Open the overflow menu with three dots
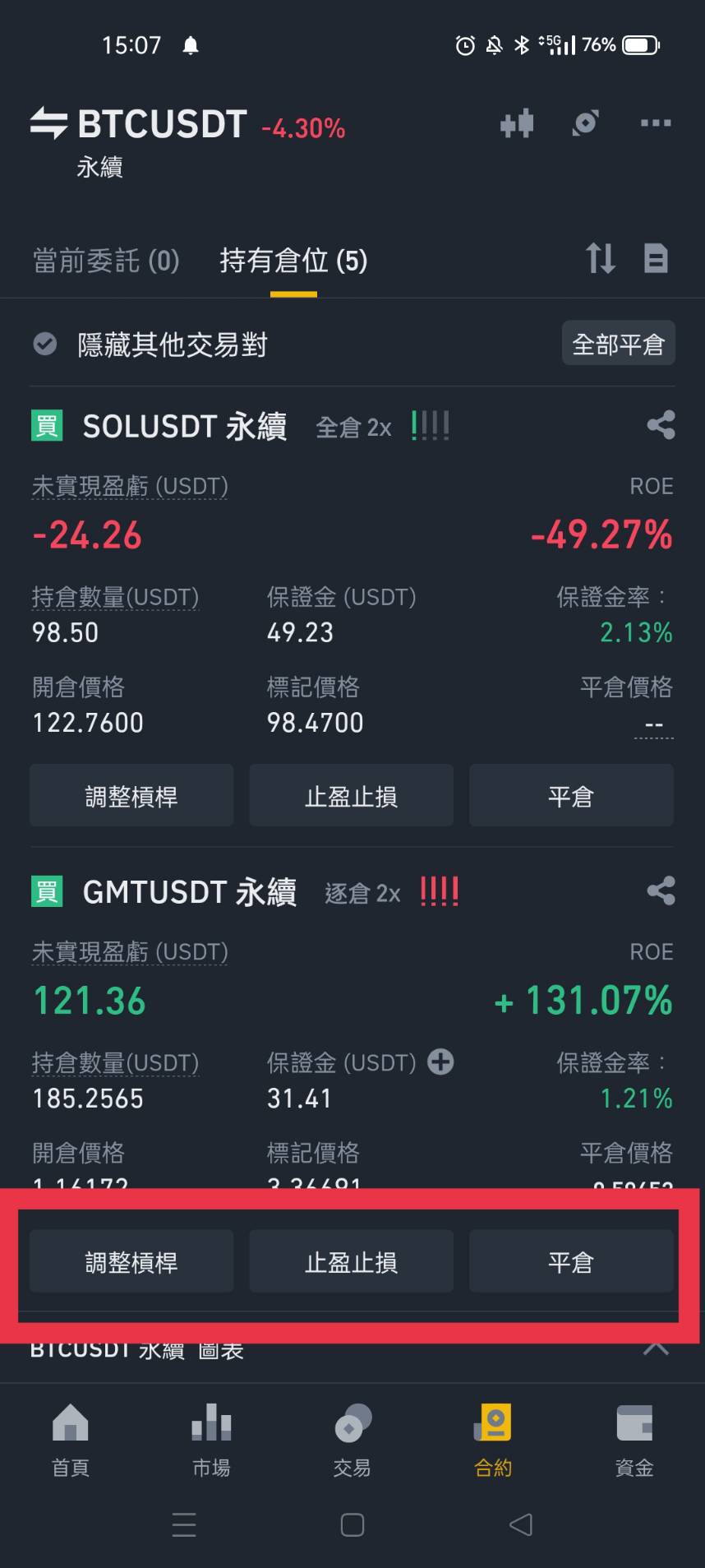The width and height of the screenshot is (705, 1568). [x=655, y=123]
